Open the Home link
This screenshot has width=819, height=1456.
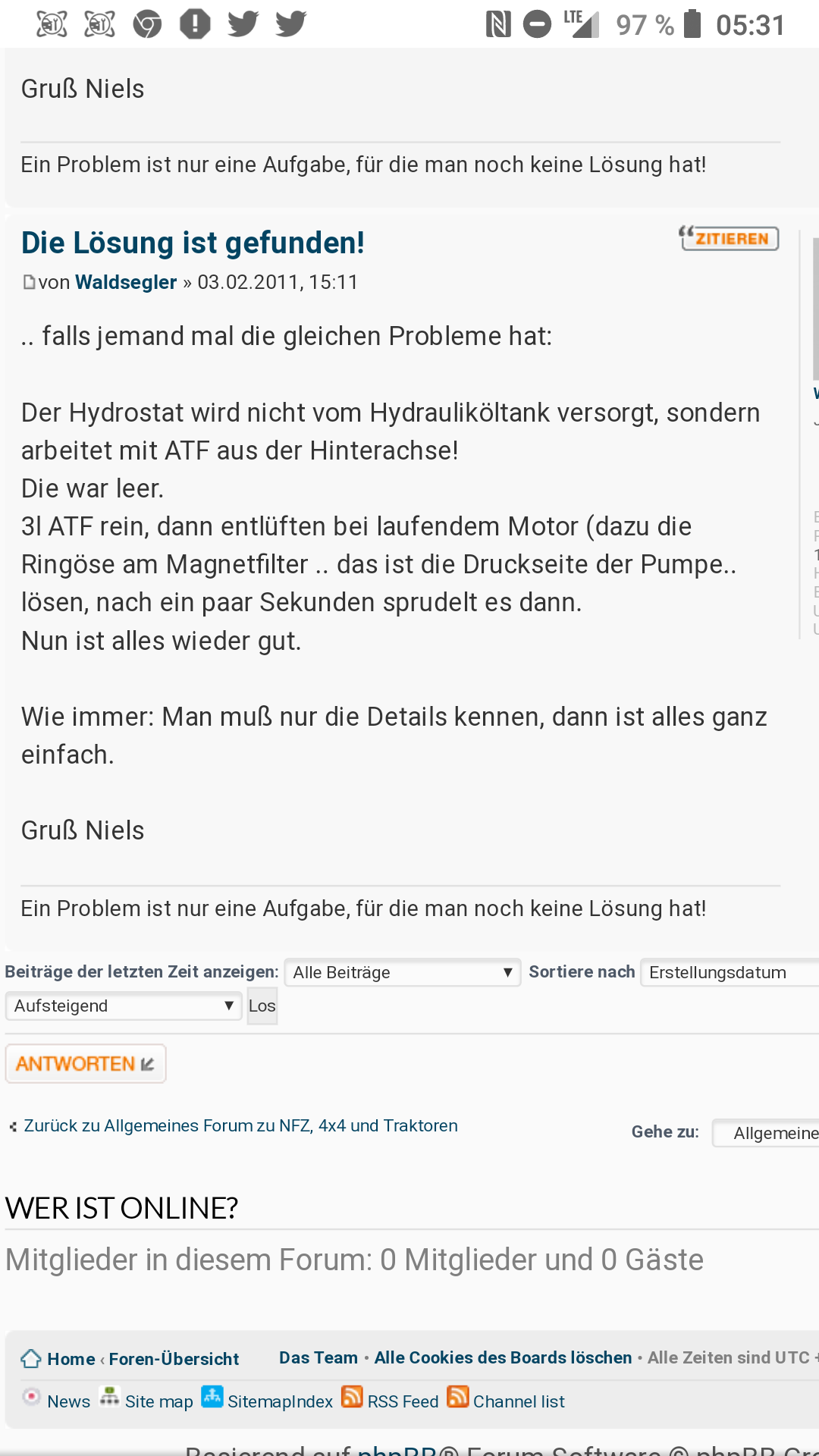(71, 1359)
